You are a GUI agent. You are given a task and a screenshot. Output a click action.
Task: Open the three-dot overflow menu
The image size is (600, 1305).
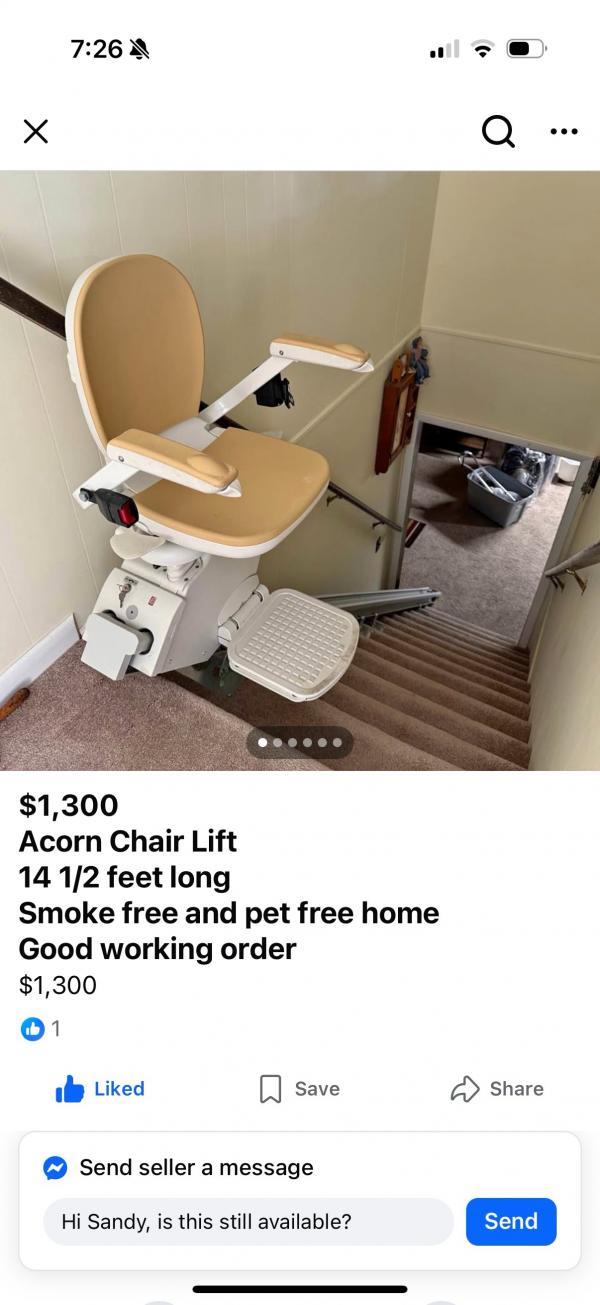564,131
